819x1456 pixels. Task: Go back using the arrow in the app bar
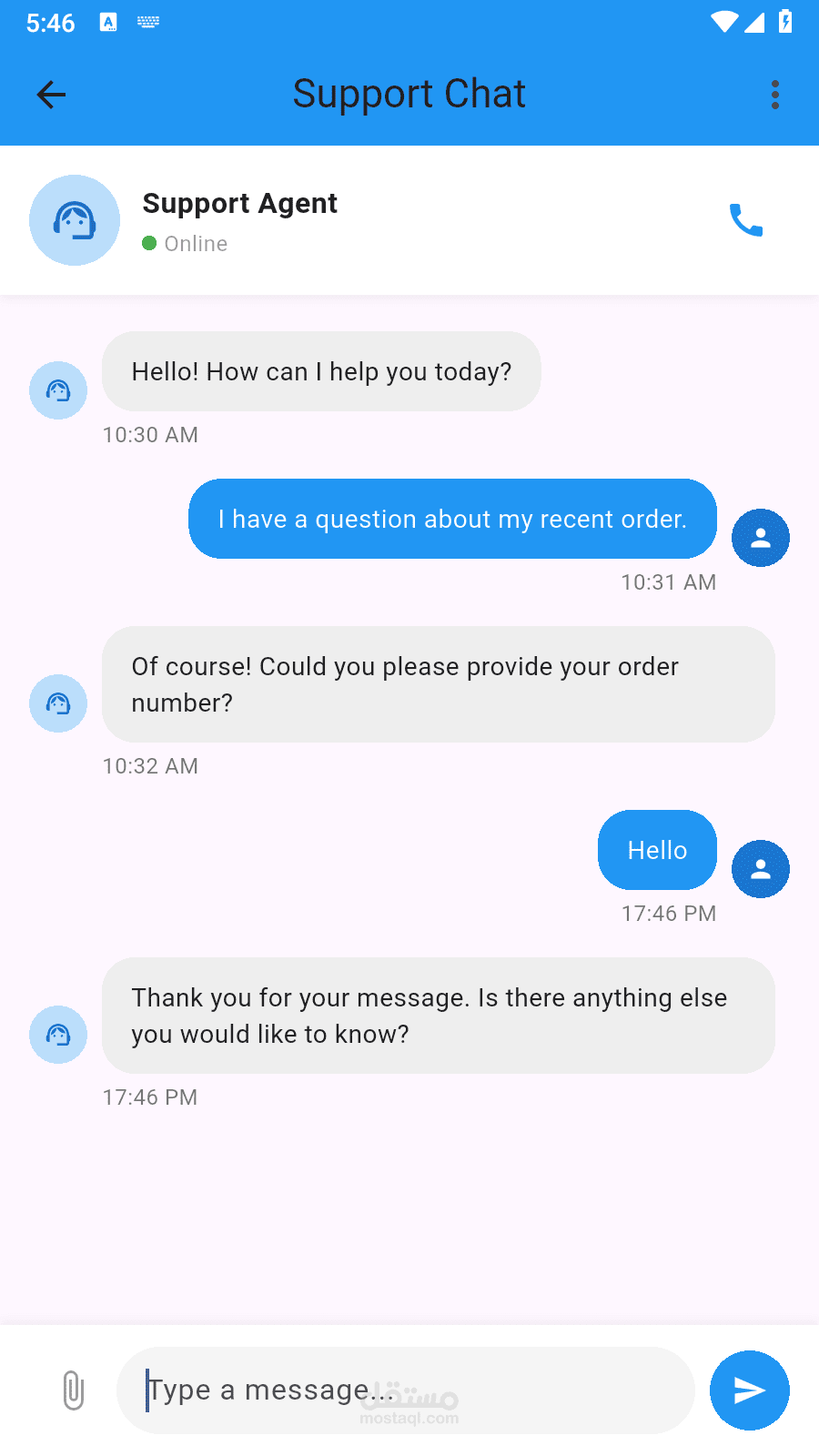coord(51,95)
